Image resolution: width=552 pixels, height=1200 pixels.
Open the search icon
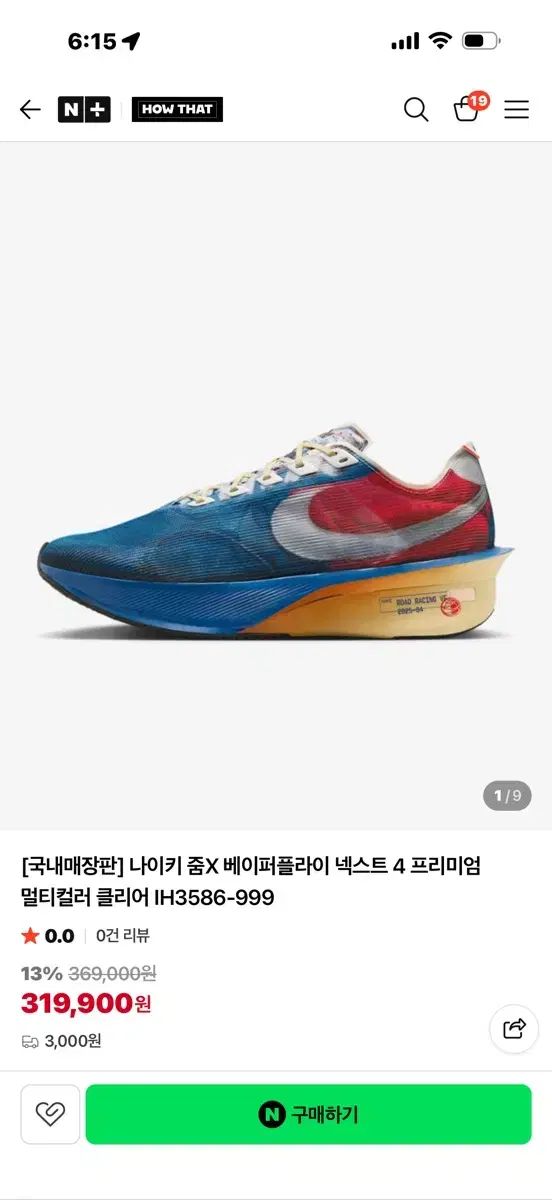pos(416,110)
